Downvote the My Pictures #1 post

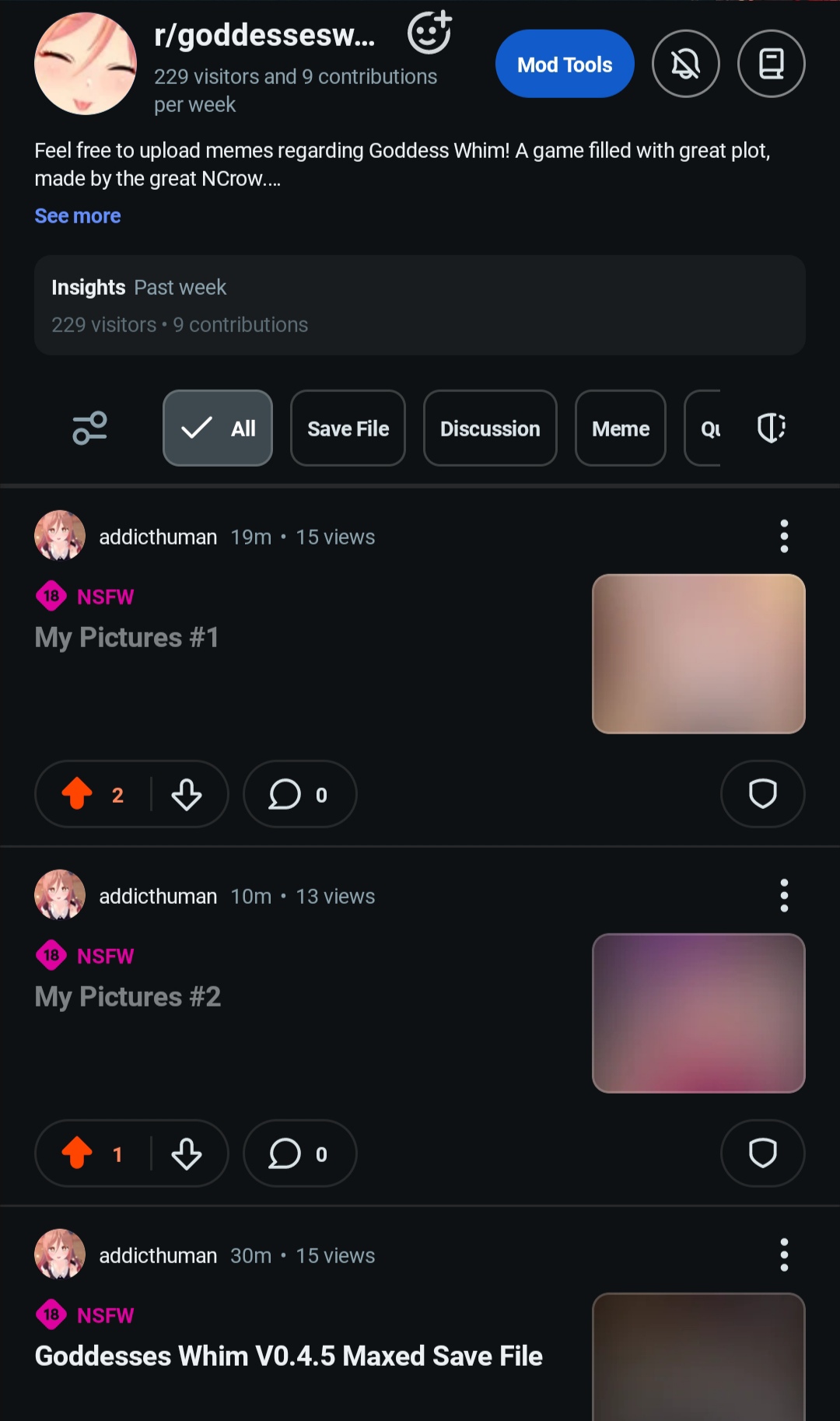[x=187, y=795]
